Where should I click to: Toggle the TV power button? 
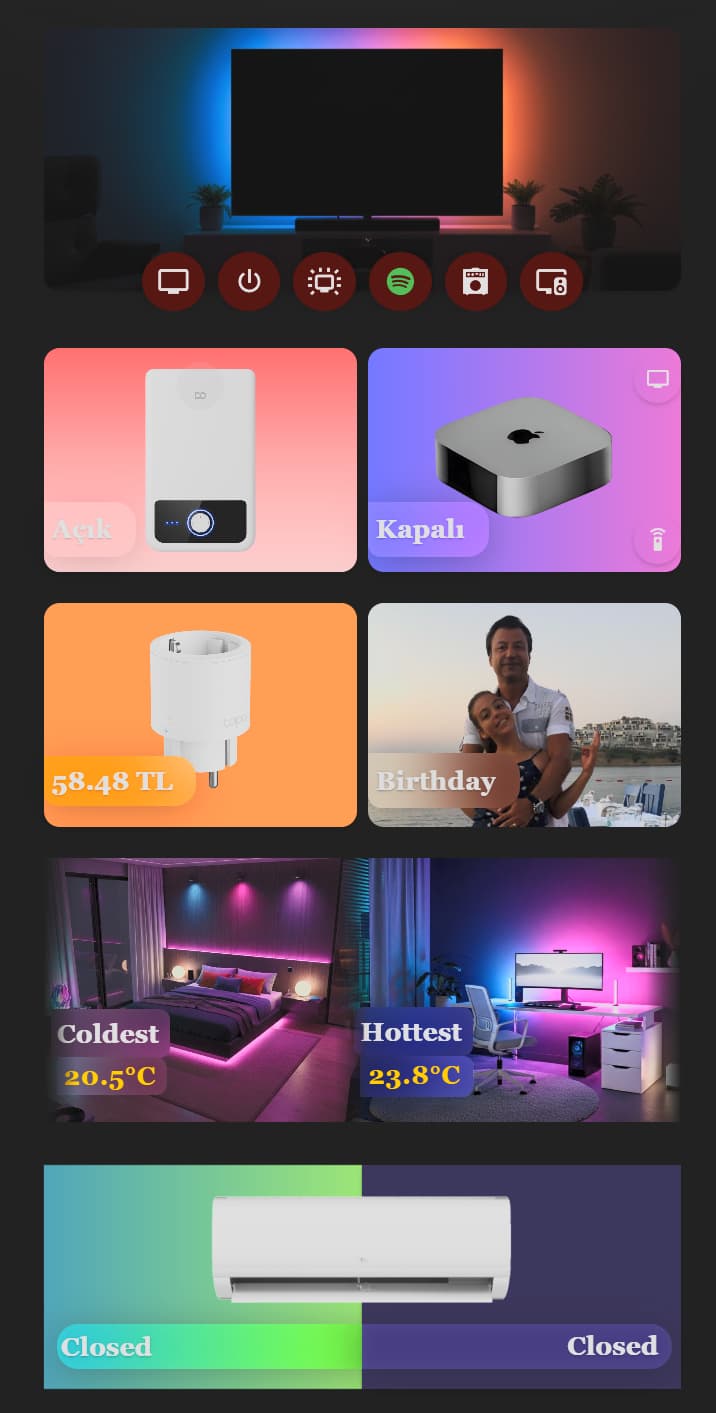click(249, 282)
